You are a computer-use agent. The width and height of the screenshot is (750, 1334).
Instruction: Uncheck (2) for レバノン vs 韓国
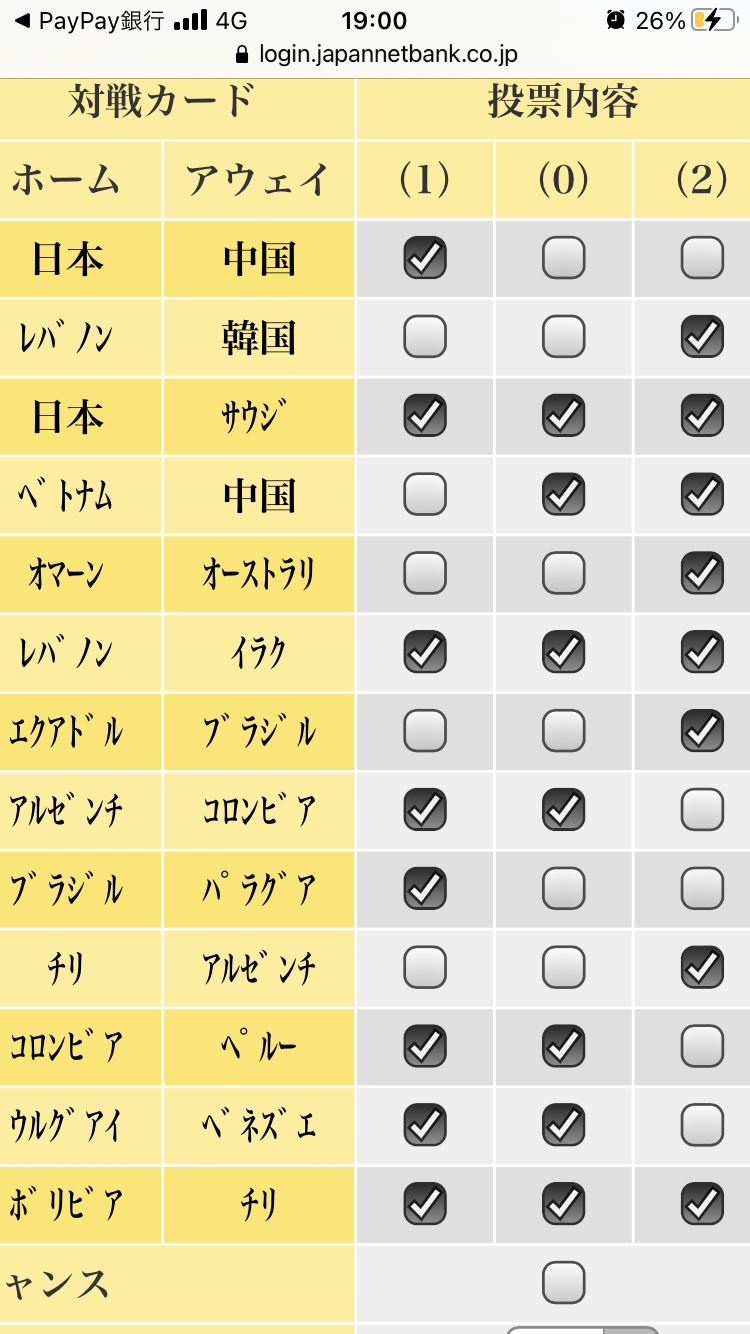(702, 337)
